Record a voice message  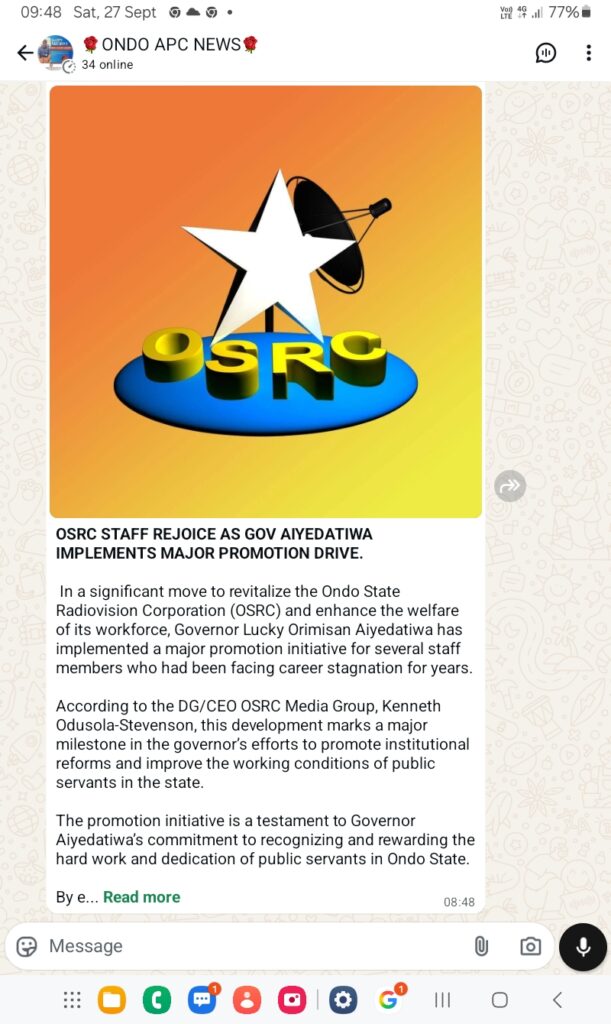(x=583, y=947)
